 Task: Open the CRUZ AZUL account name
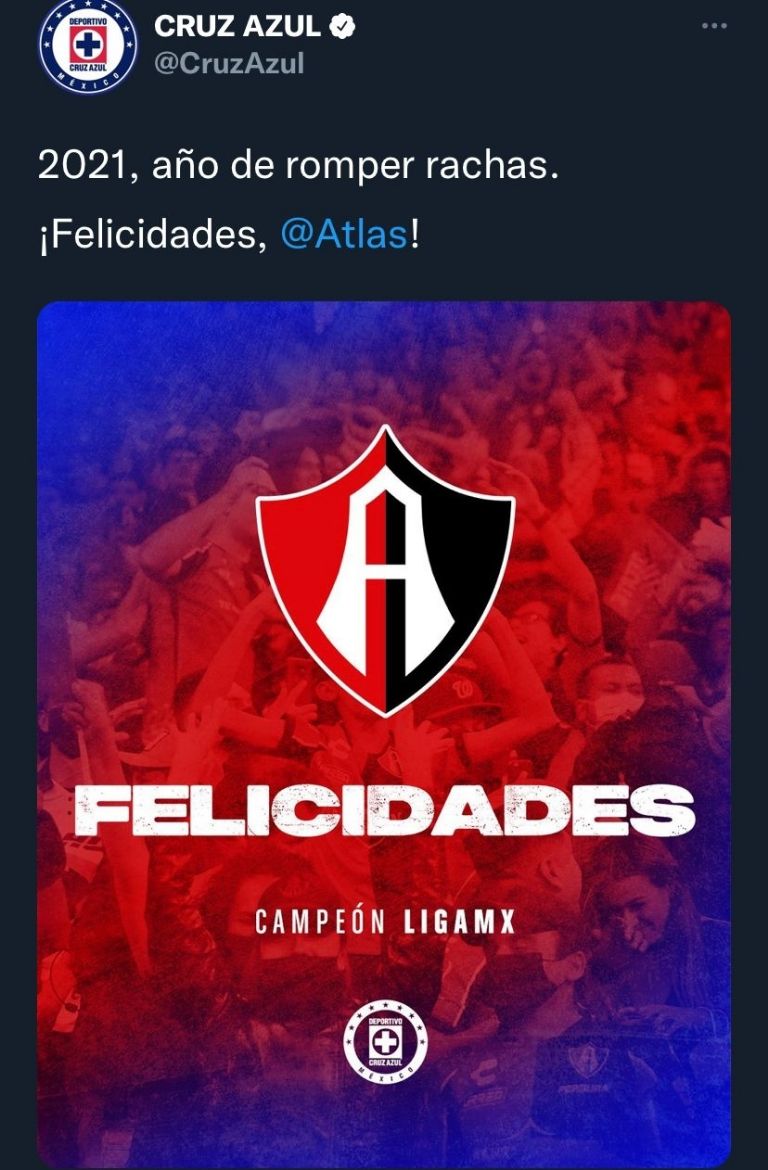click(239, 27)
